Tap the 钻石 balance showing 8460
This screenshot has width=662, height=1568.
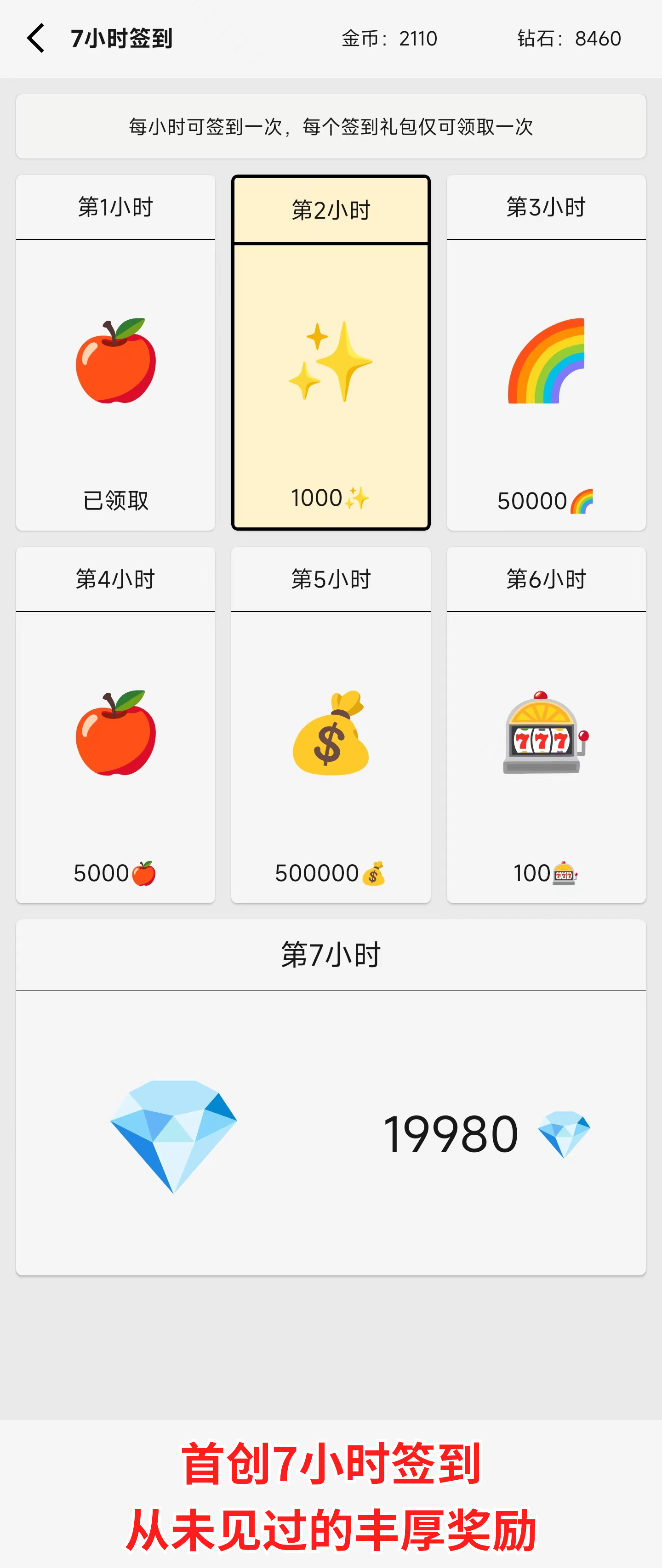(x=568, y=38)
